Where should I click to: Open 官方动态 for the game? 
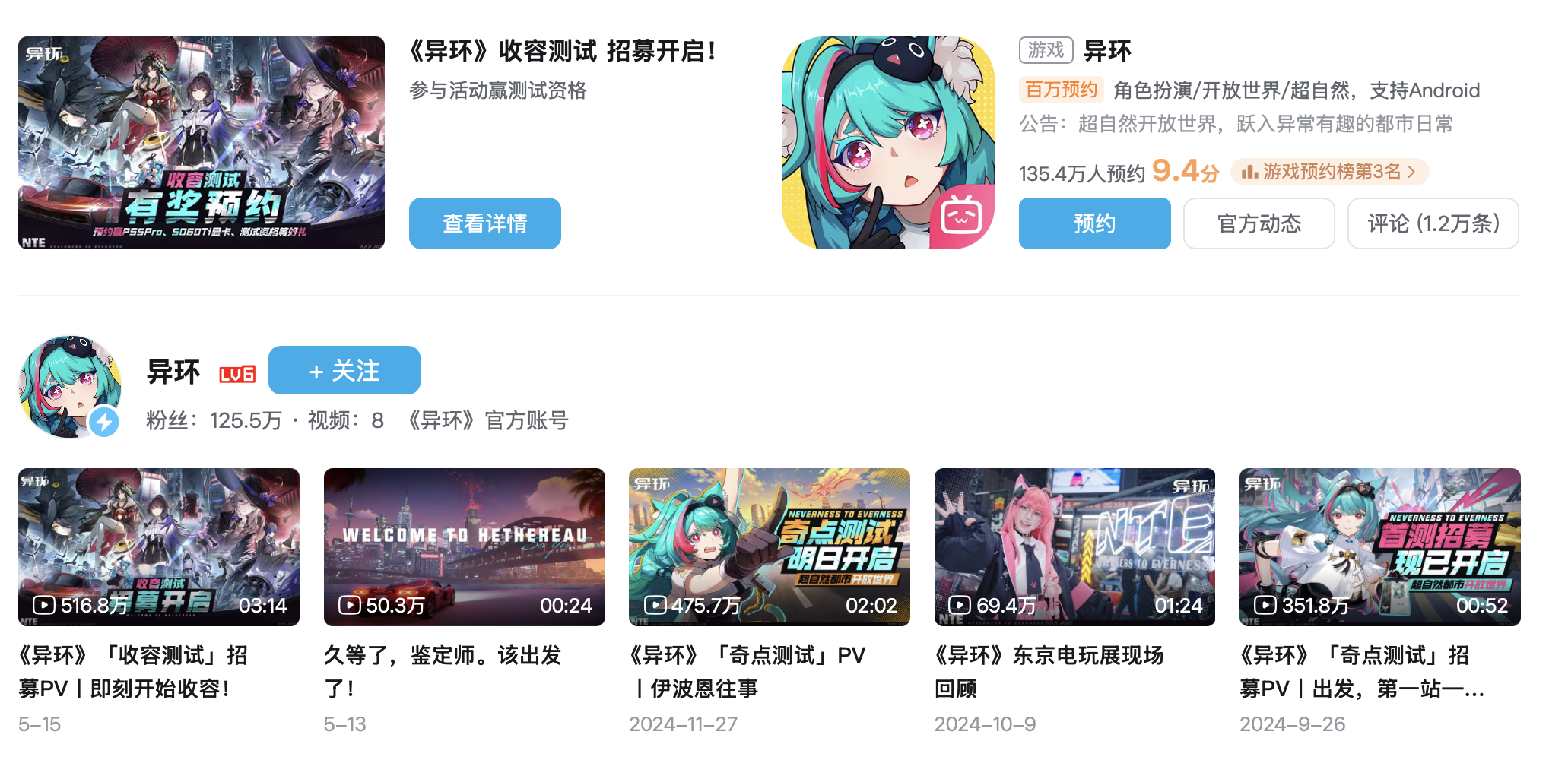point(1259,223)
